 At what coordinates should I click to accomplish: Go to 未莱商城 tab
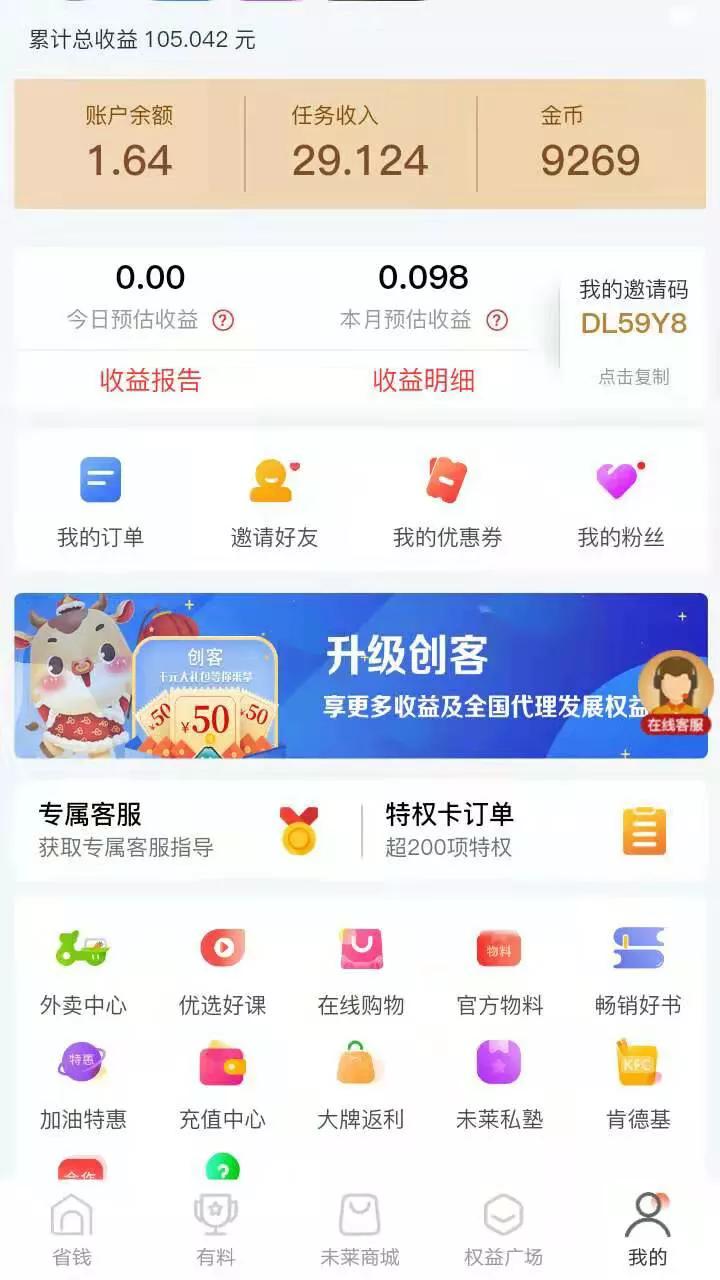click(360, 1230)
